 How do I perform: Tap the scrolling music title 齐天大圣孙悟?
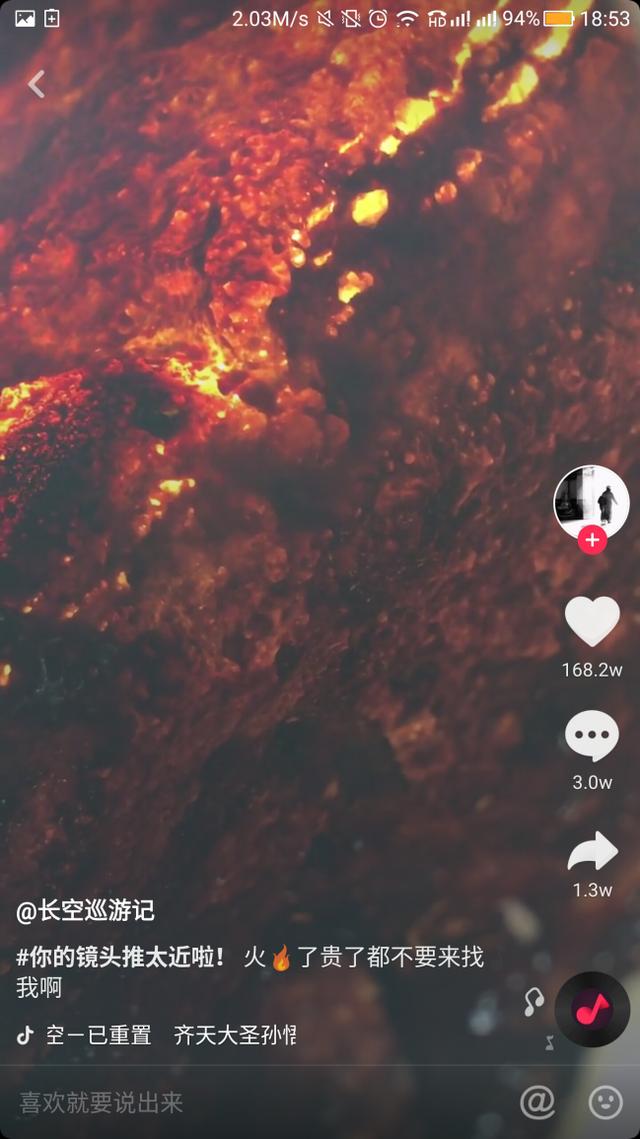235,1035
